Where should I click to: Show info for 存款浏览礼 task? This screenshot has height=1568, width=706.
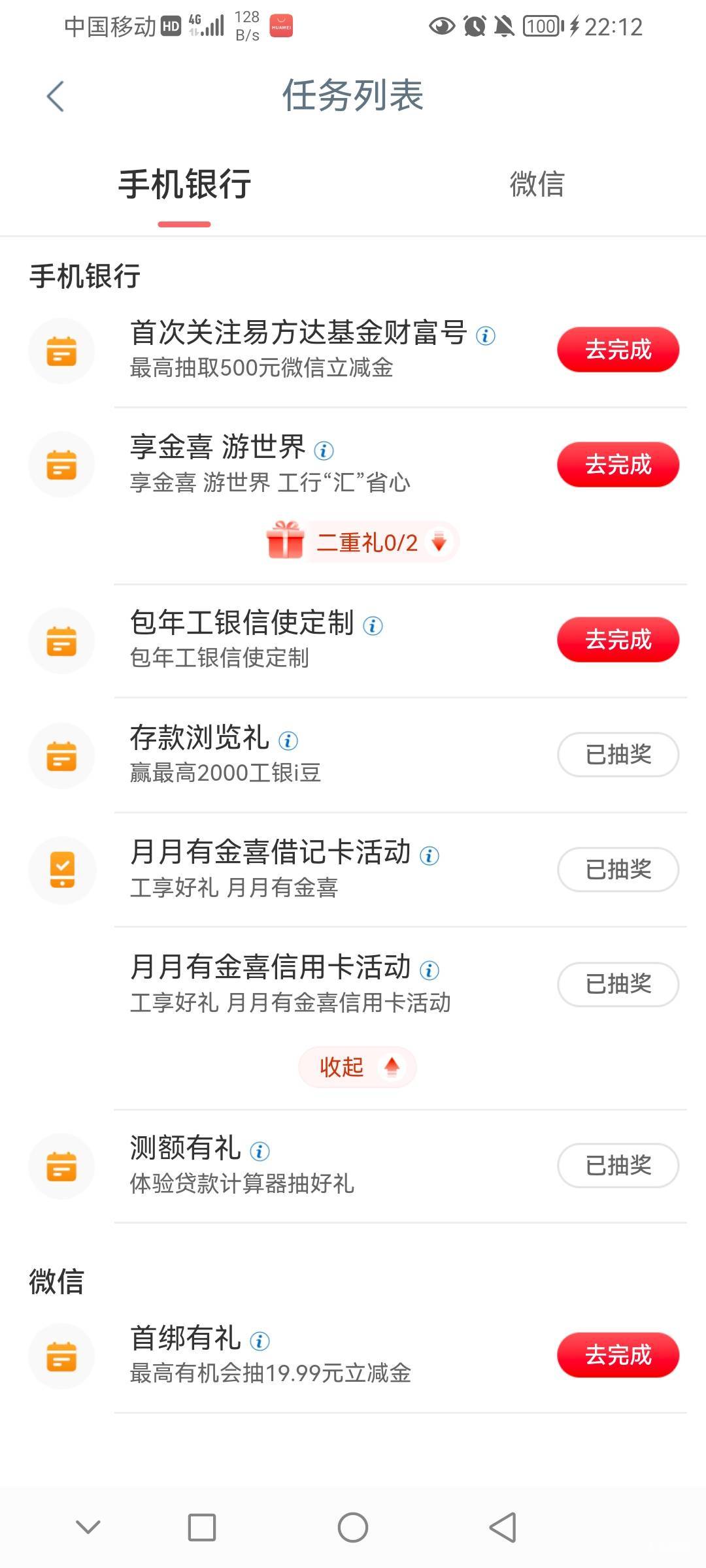pyautogui.click(x=288, y=740)
